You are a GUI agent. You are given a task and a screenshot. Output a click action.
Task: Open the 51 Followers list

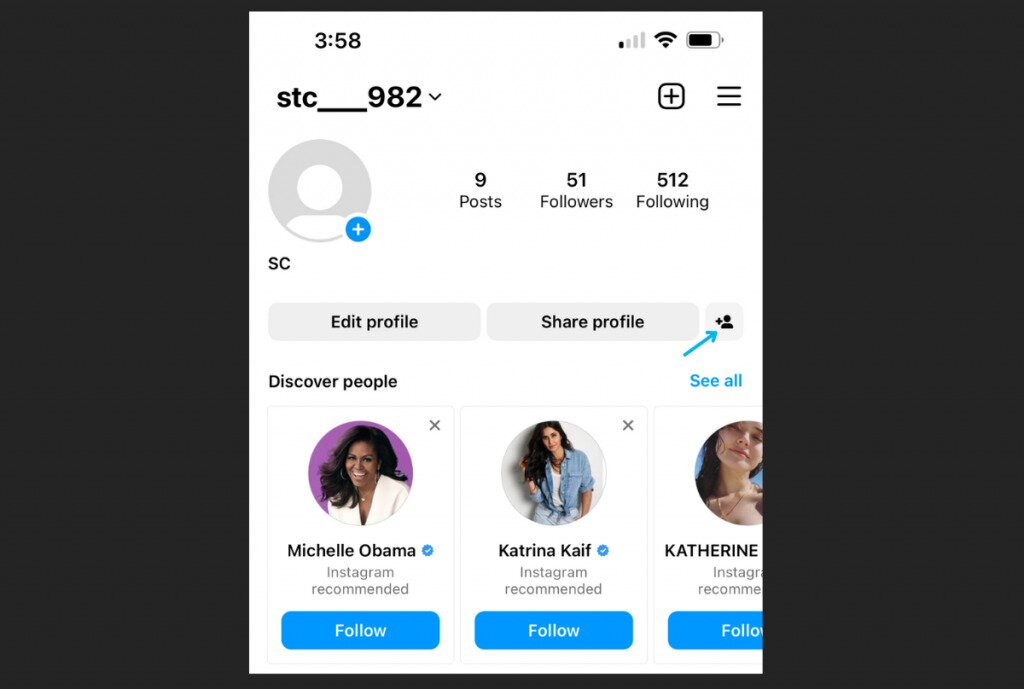point(576,190)
